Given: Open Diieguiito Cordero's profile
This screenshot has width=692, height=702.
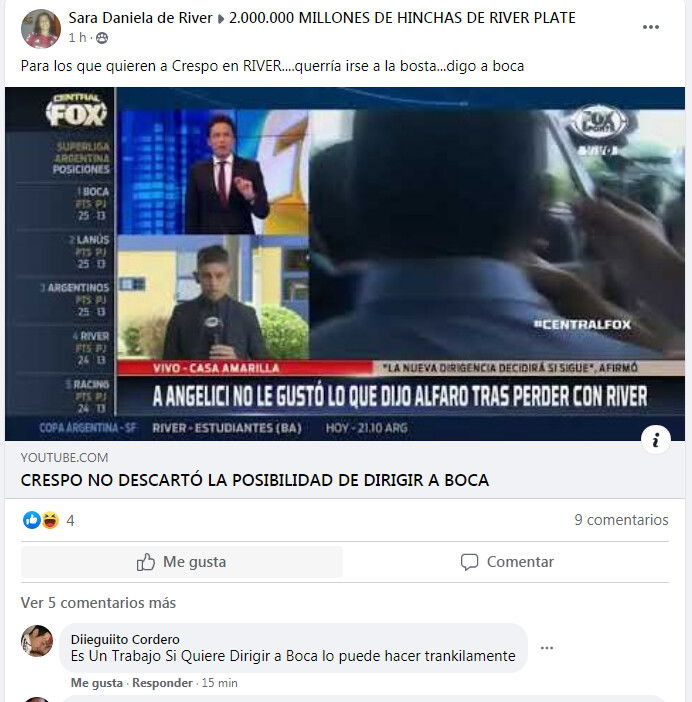Looking at the screenshot, I should (x=125, y=639).
